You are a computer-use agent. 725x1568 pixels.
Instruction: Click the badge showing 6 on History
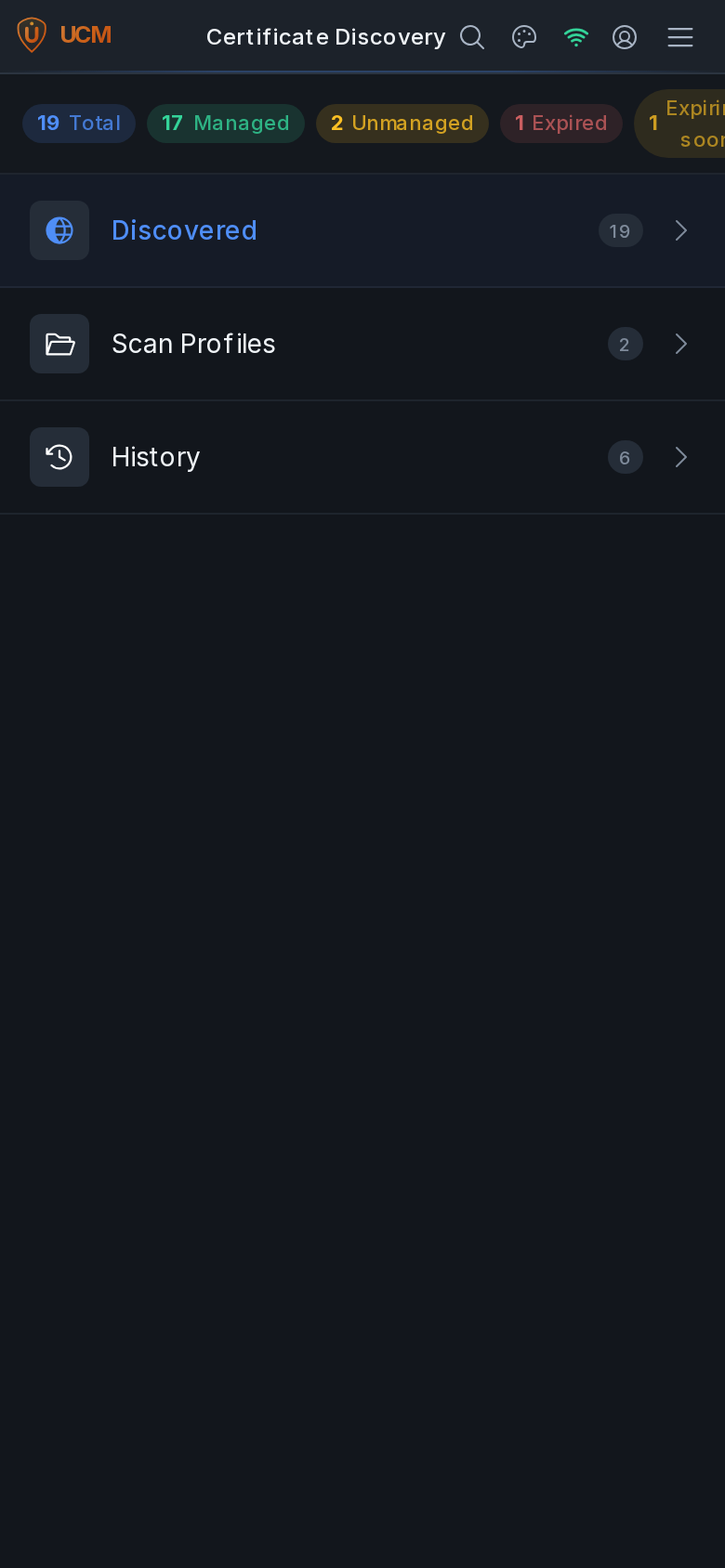click(625, 457)
